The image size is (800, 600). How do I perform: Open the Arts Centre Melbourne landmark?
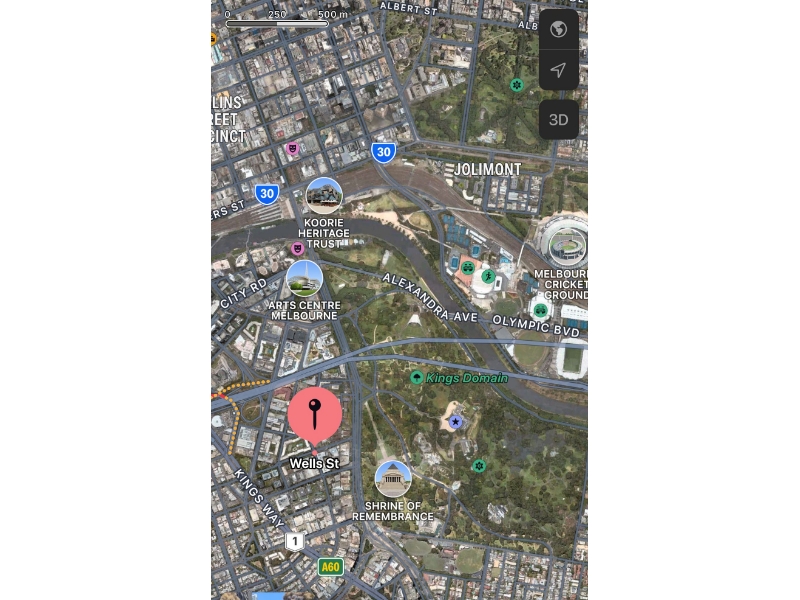(x=304, y=279)
